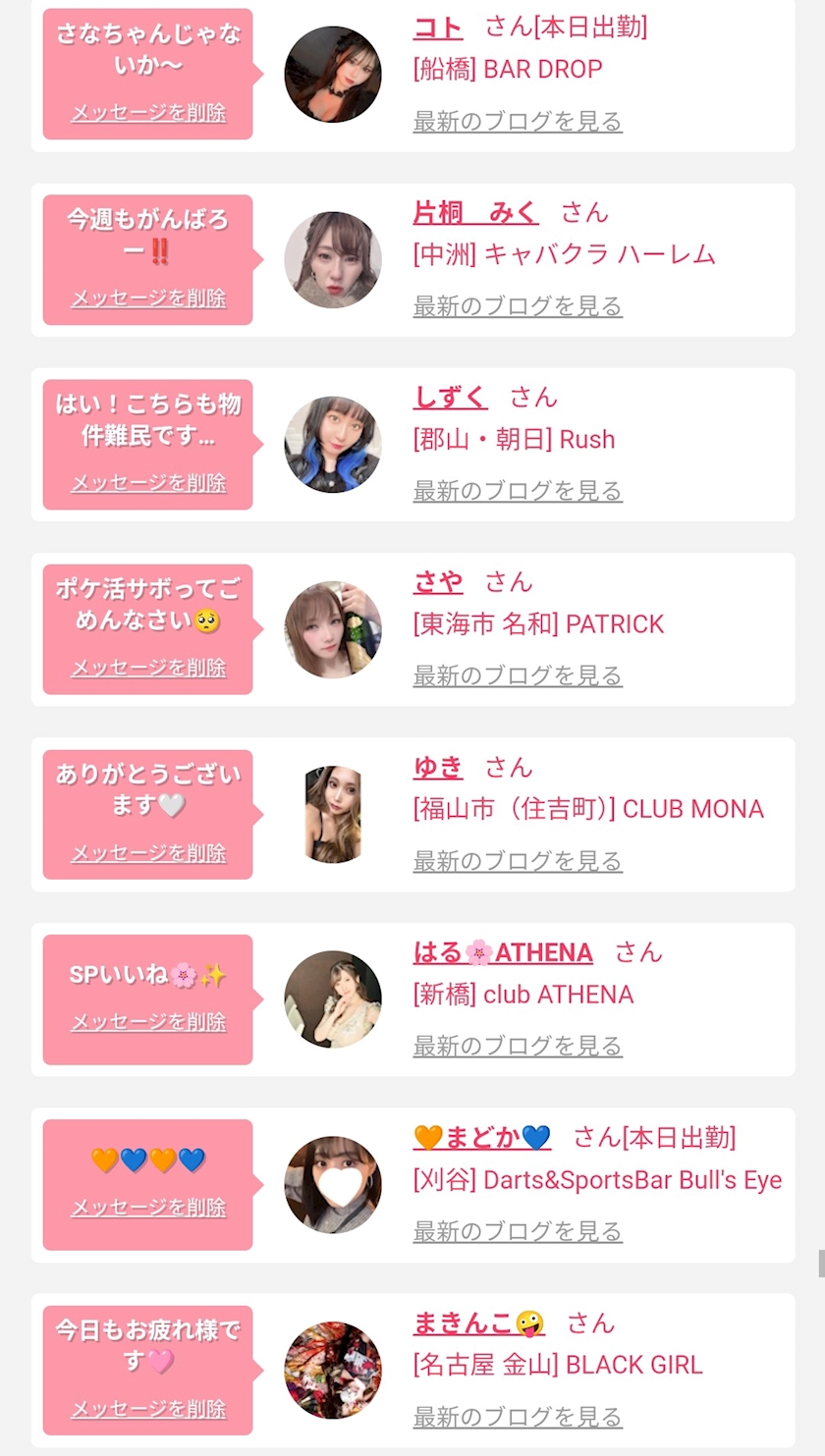The image size is (825, 1456).
Task: Delete the 今日もお疲れ様です message
Action: 148,1409
